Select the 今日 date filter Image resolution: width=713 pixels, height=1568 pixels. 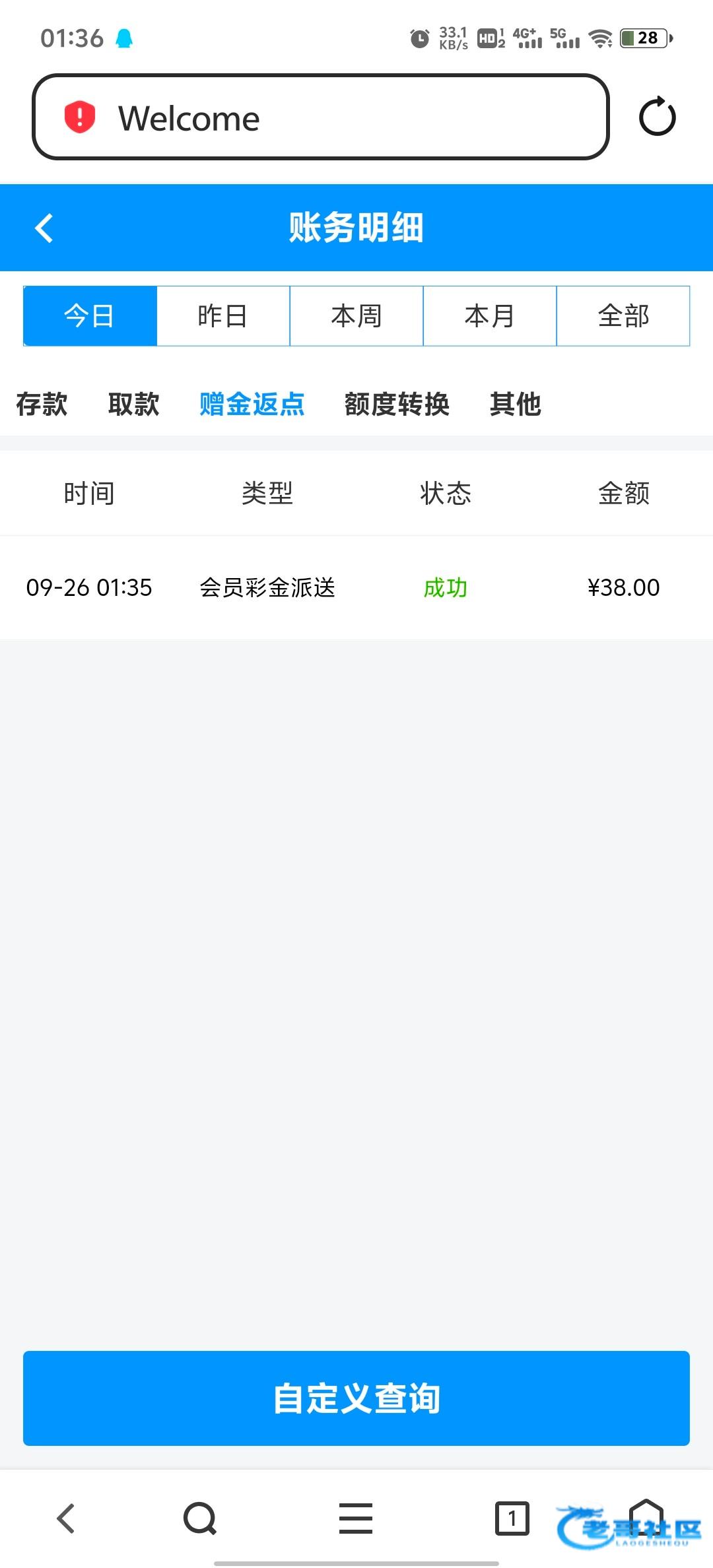(x=90, y=316)
